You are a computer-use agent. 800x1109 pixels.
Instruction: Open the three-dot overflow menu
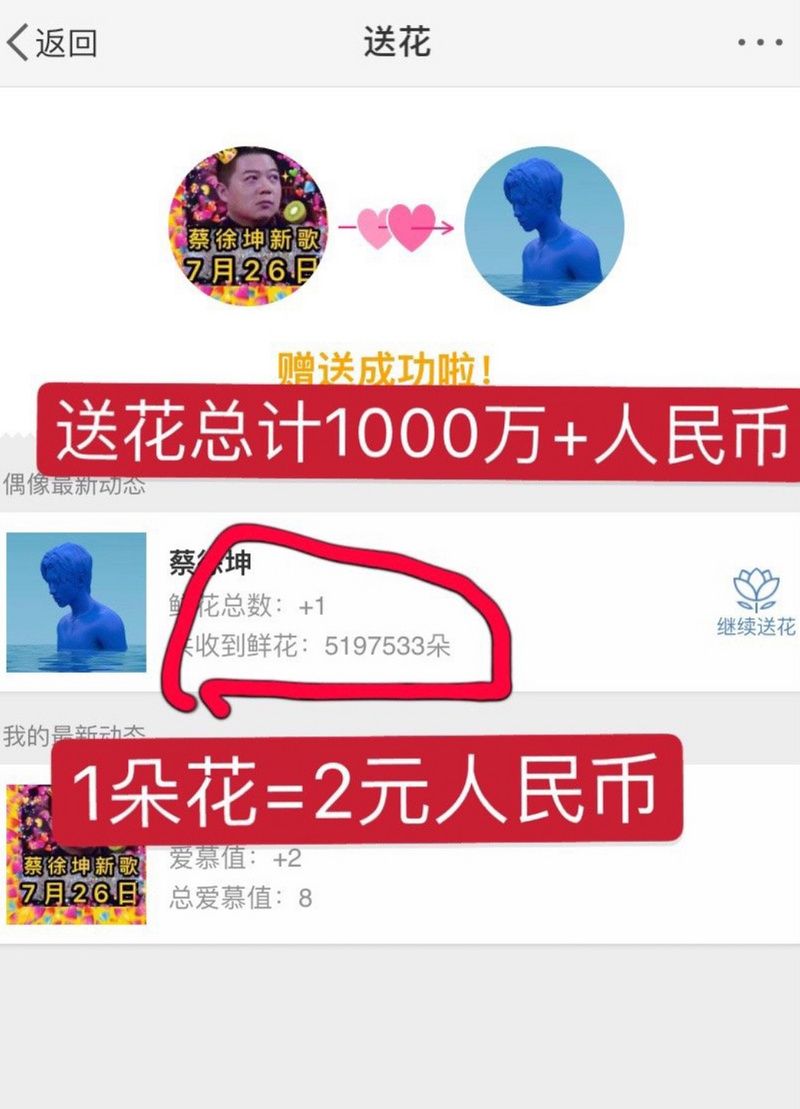759,43
